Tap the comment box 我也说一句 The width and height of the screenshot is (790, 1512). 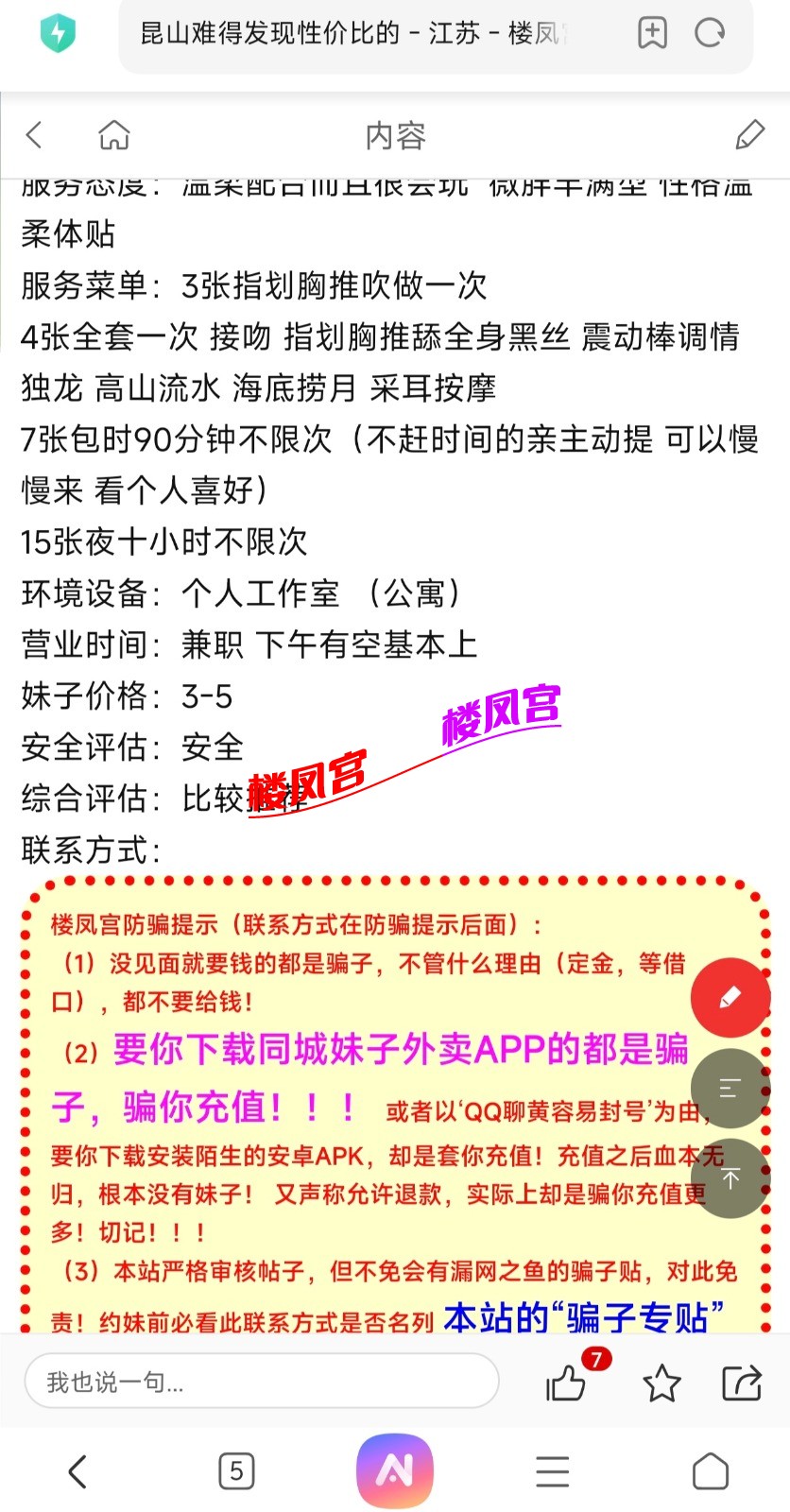coord(262,1383)
